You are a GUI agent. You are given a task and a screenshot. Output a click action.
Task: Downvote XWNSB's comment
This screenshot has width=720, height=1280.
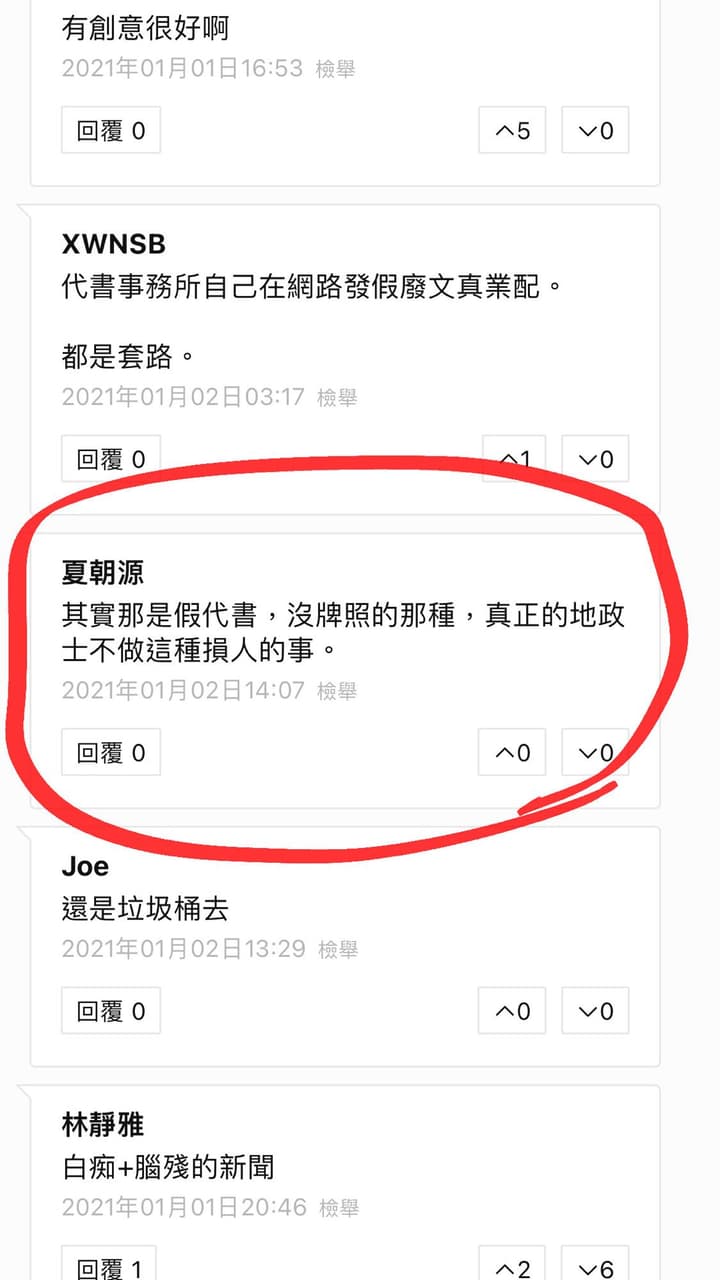click(595, 459)
